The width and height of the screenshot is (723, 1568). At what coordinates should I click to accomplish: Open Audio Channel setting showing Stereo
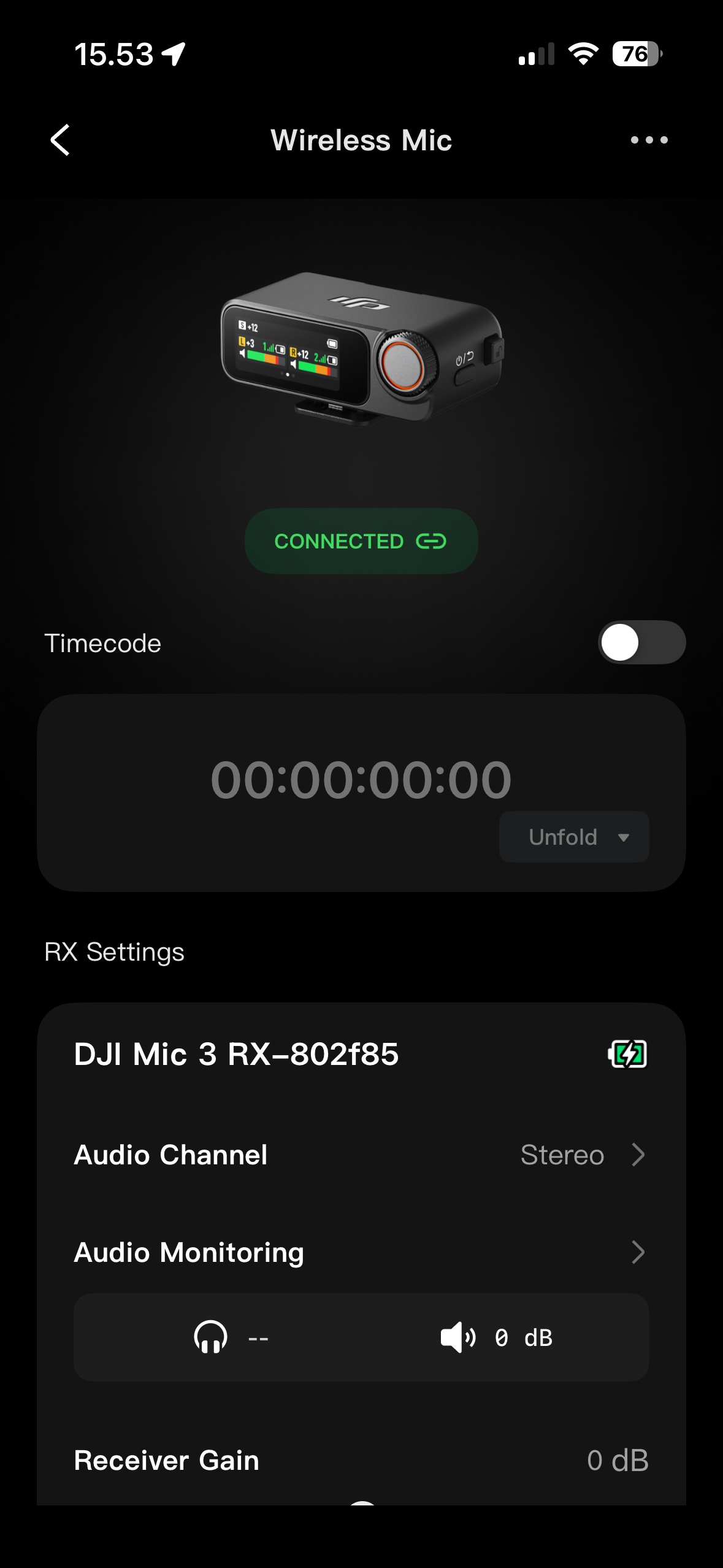pyautogui.click(x=361, y=1155)
